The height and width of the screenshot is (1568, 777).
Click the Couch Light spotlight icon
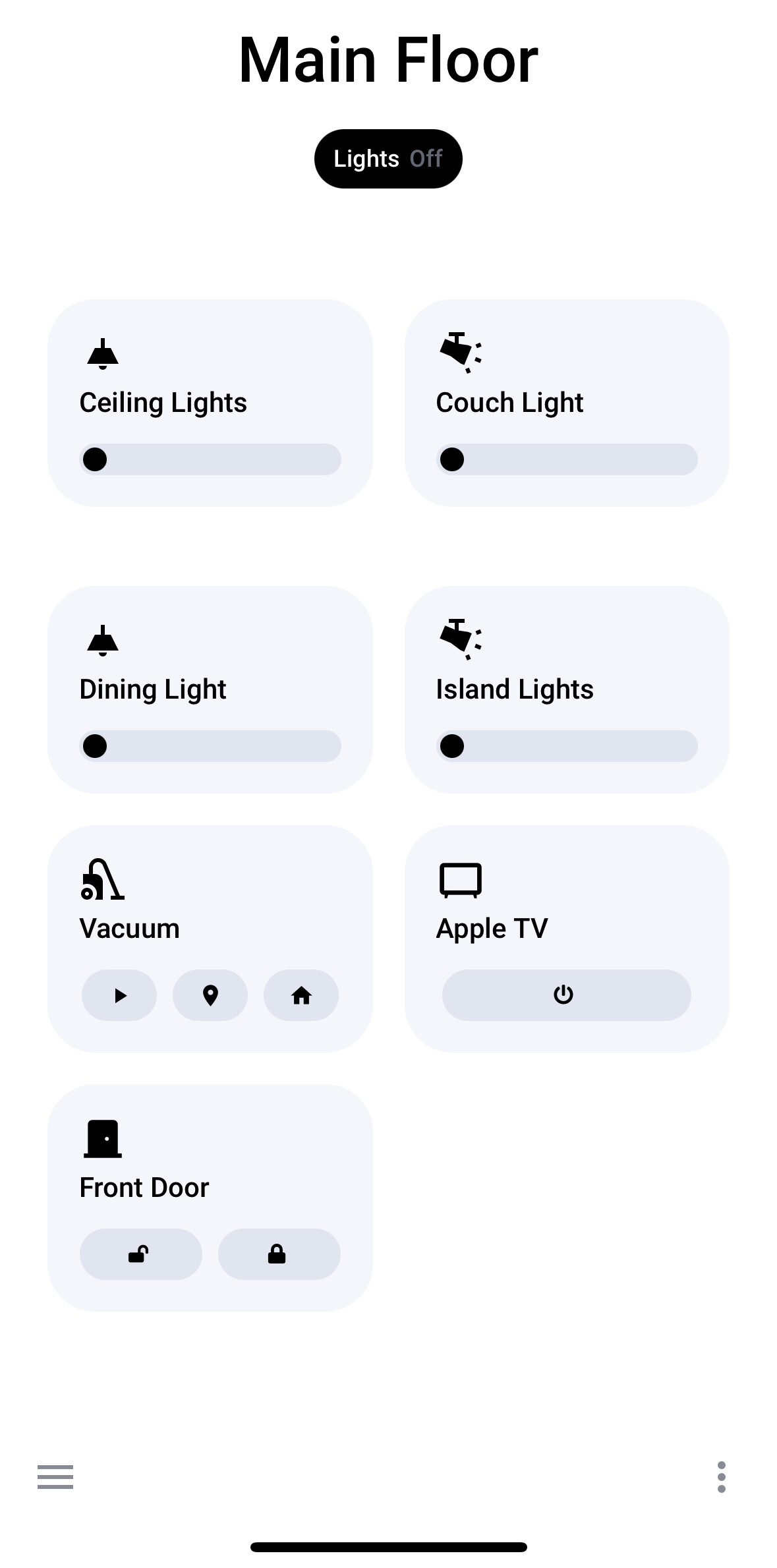coord(459,351)
